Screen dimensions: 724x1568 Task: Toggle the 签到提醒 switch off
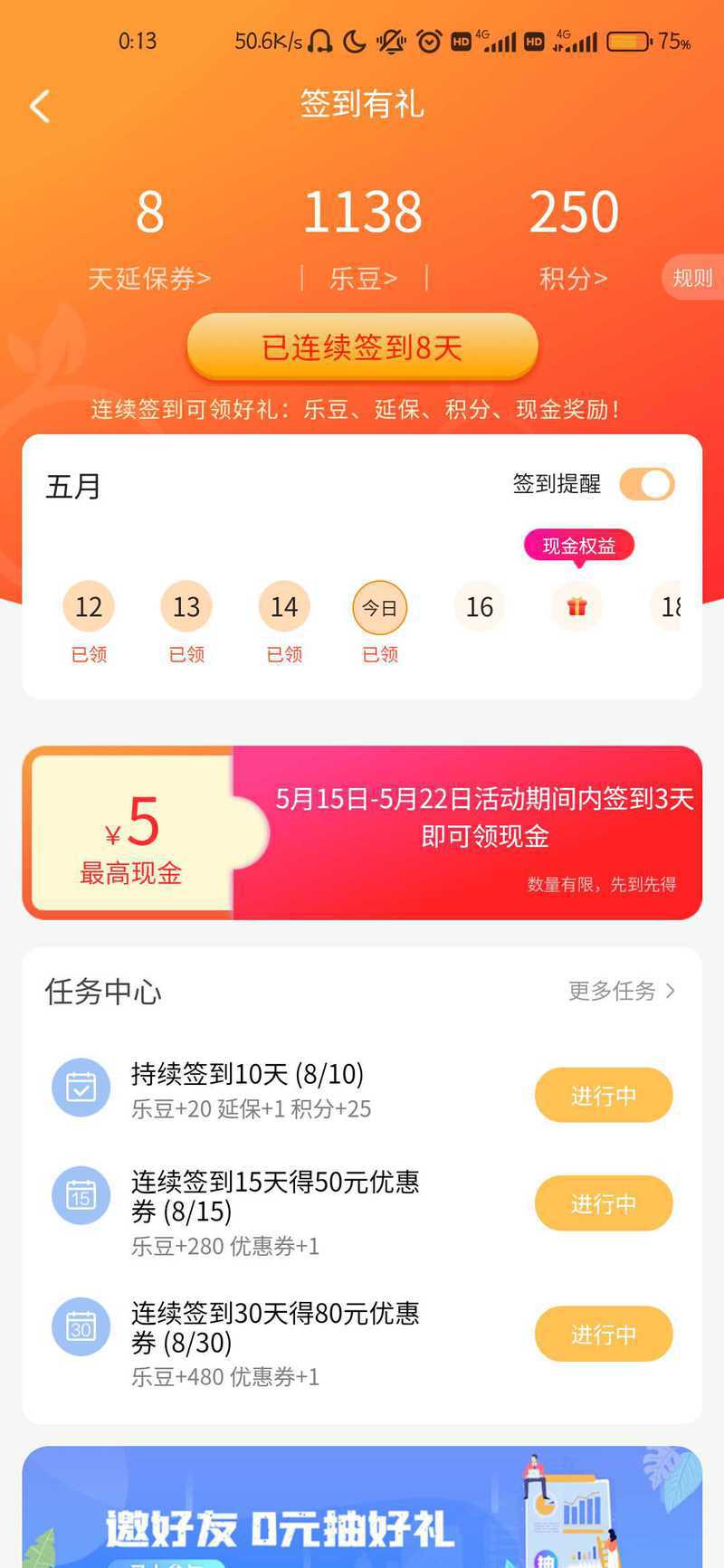click(x=646, y=484)
